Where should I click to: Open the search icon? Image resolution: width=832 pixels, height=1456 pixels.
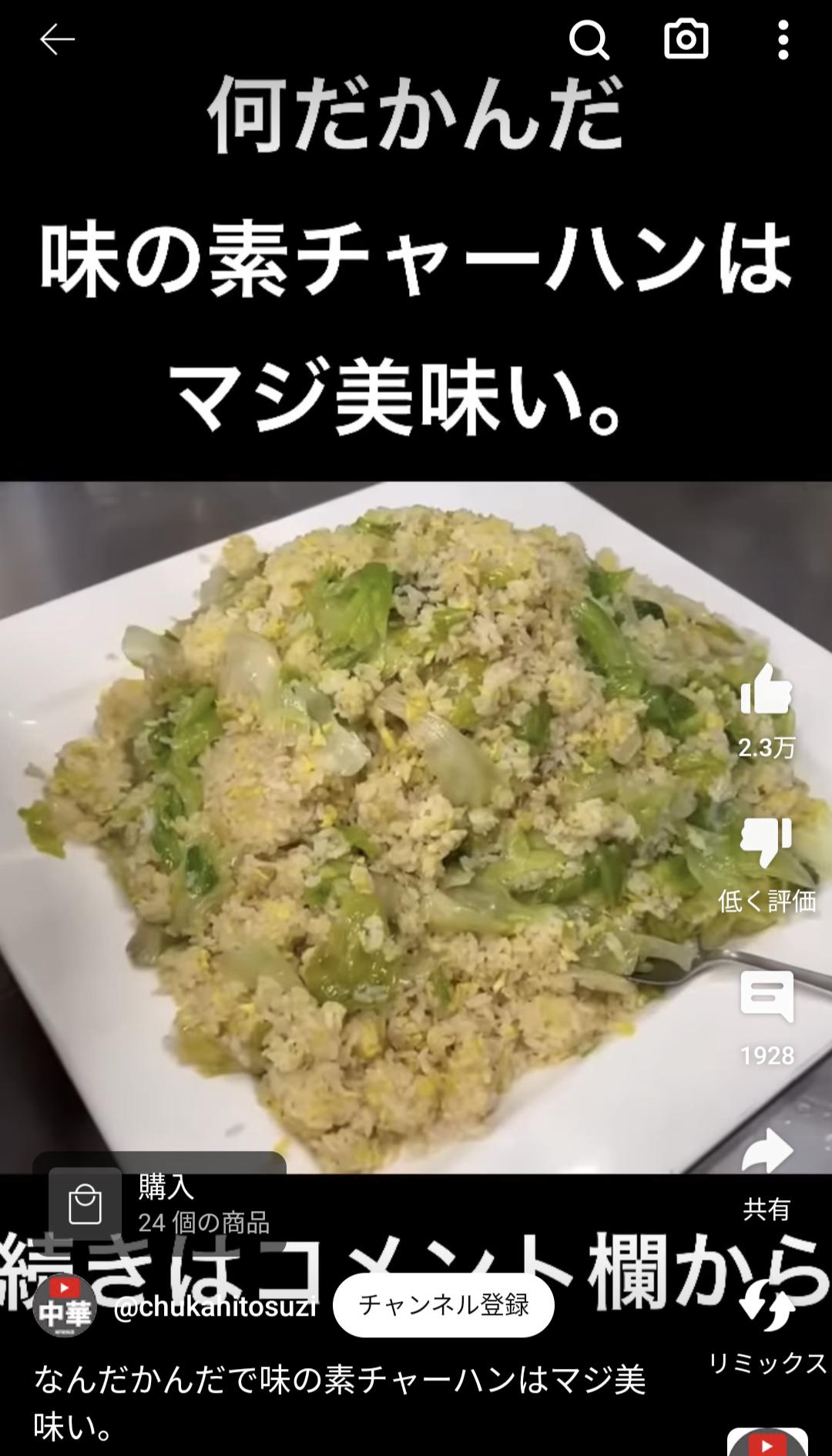pyautogui.click(x=589, y=39)
